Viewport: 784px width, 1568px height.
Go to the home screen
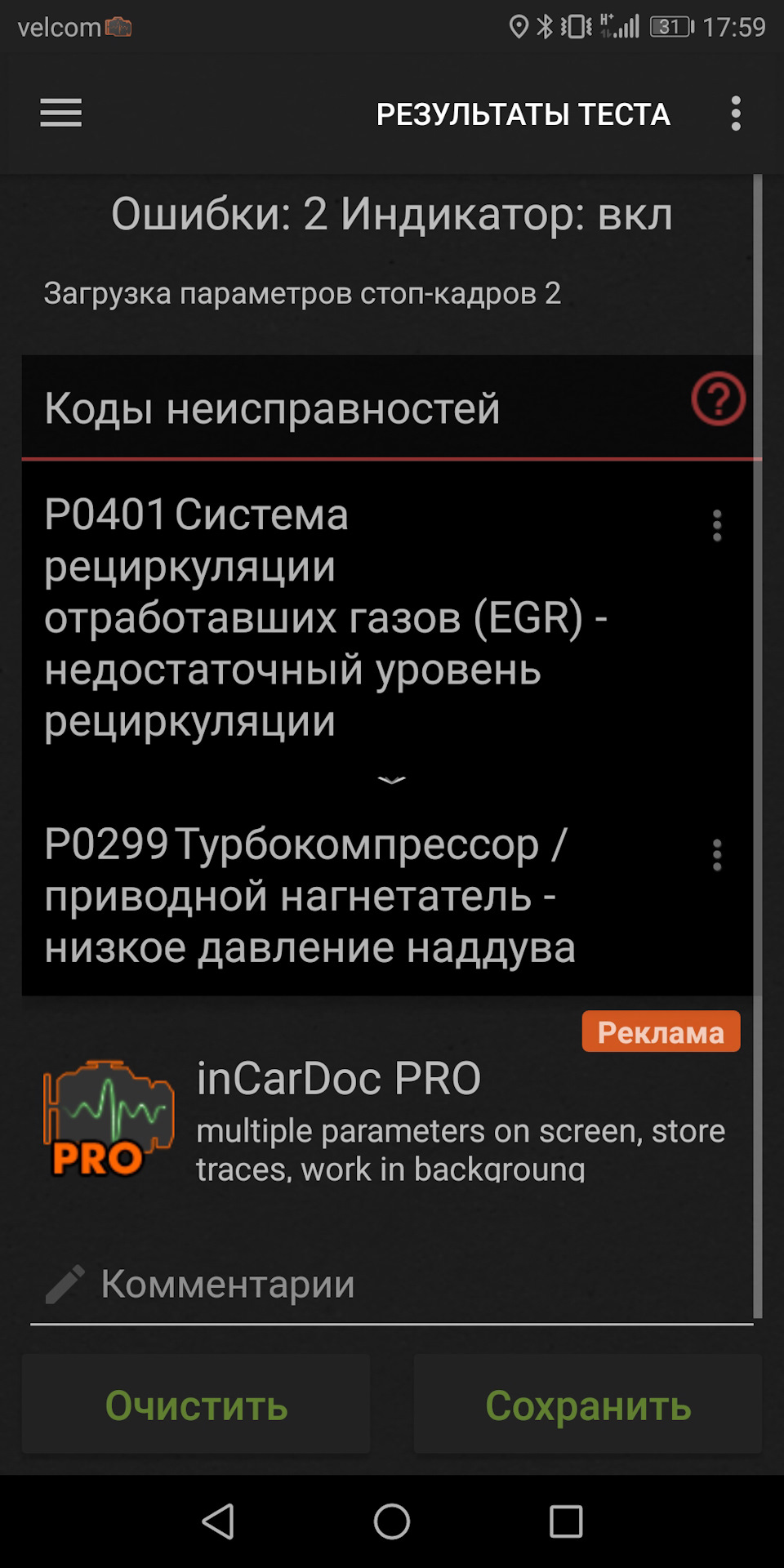click(x=392, y=1521)
